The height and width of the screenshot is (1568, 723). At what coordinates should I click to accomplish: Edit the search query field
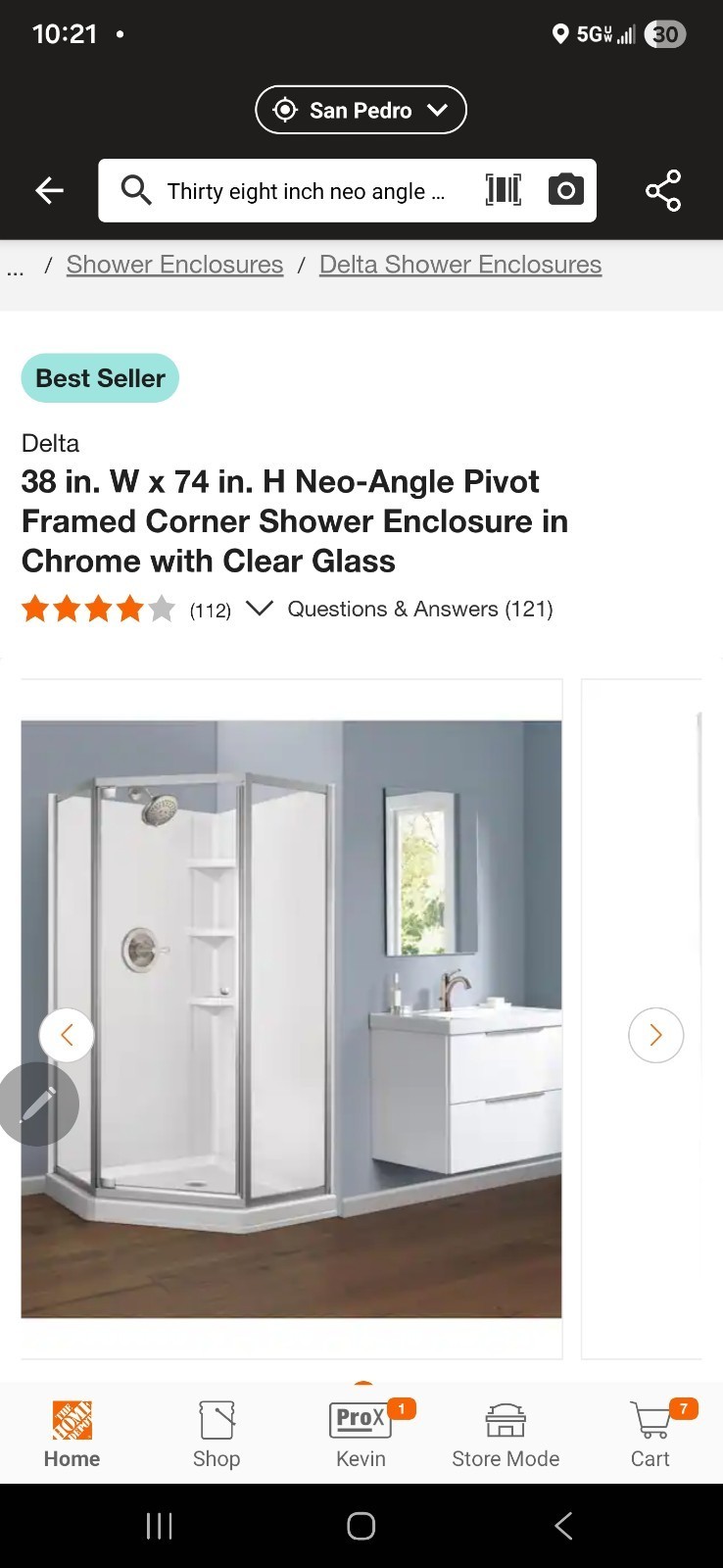click(x=305, y=191)
